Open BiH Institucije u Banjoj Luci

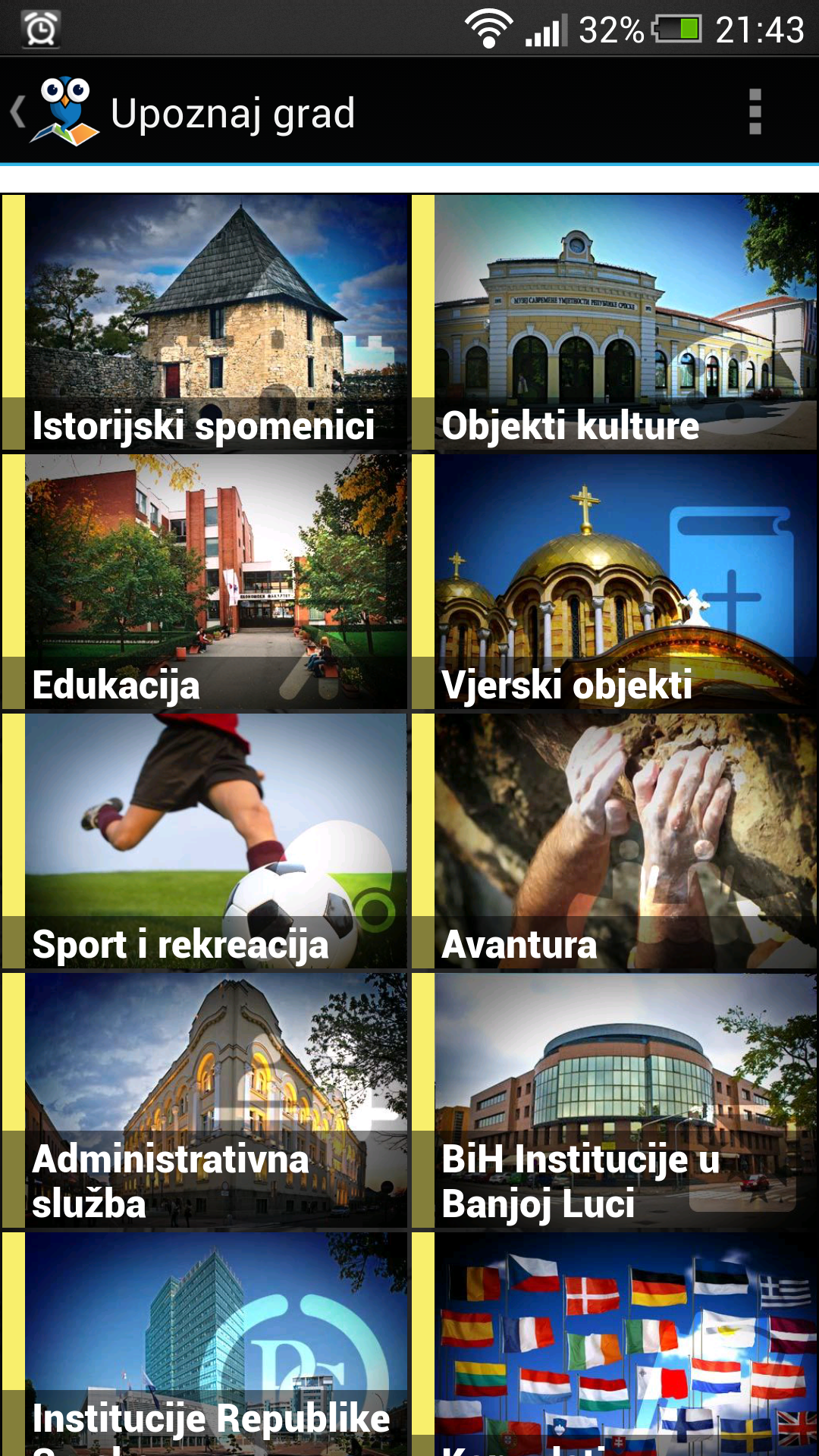[614, 1100]
